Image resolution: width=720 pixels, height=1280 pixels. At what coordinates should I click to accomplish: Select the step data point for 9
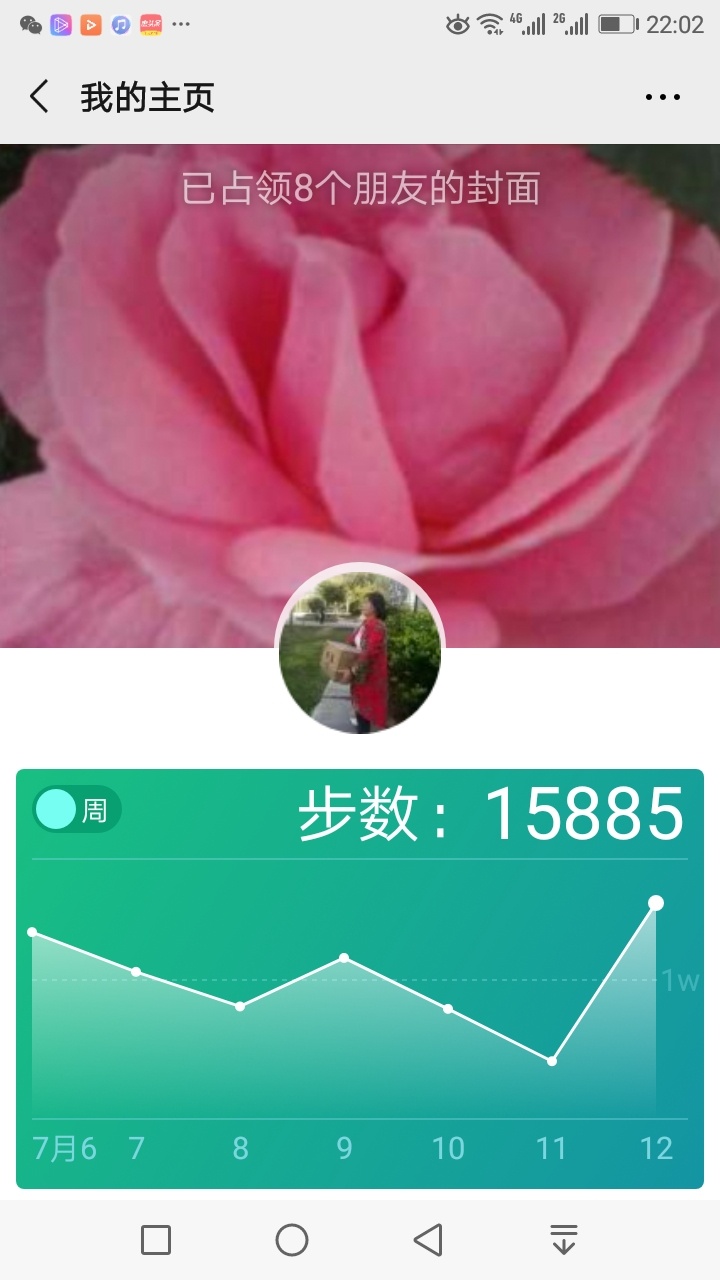[344, 958]
